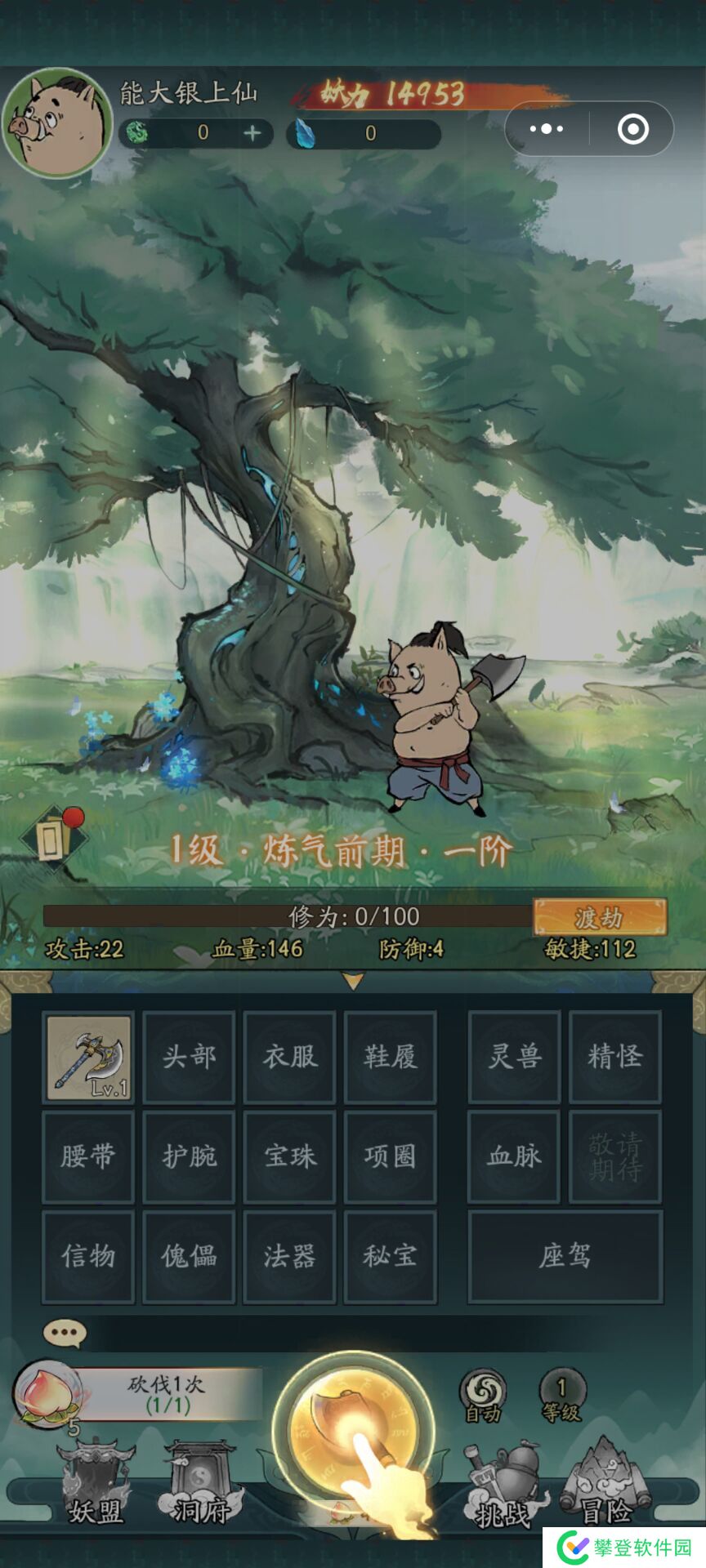The image size is (706, 1568).
Task: Select the 衣服 equipment slot
Action: (x=289, y=1057)
